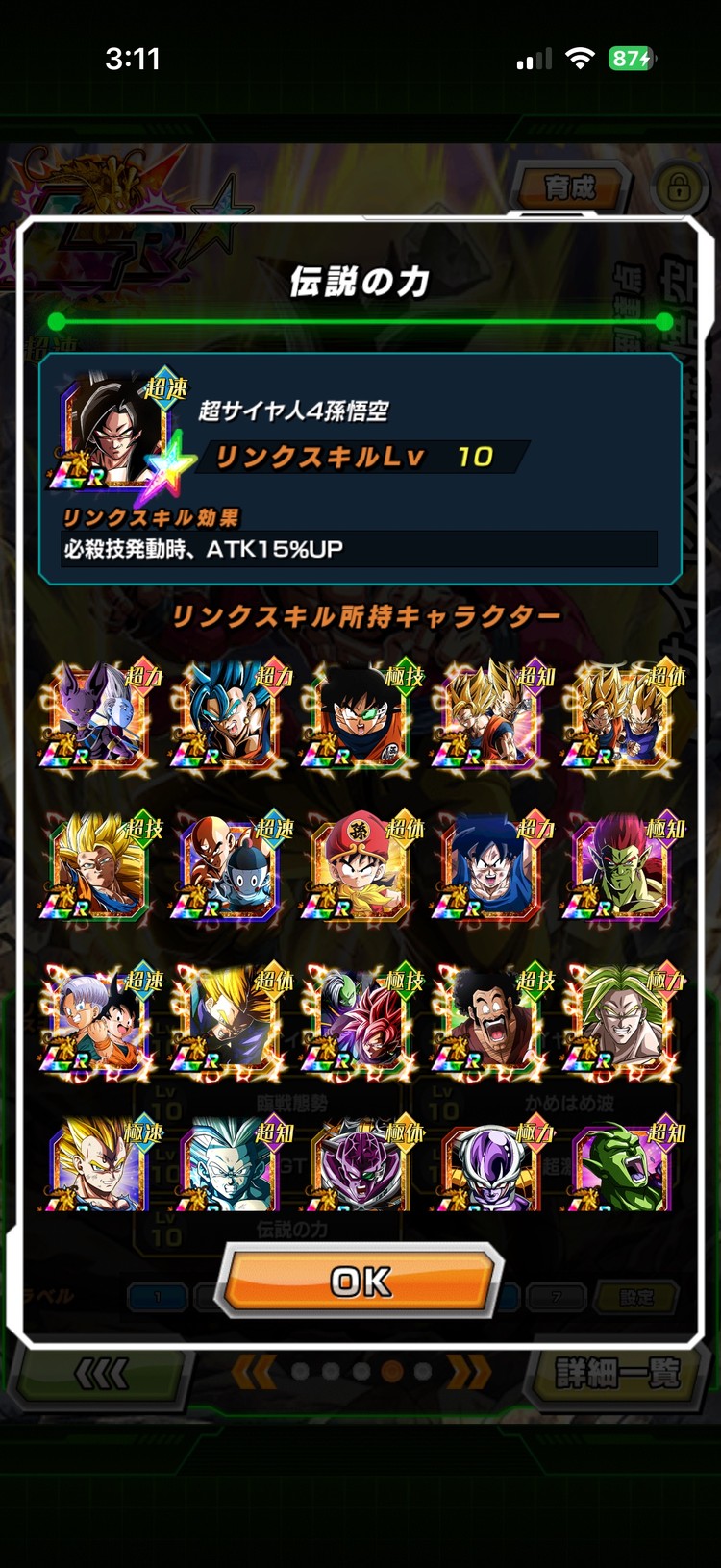This screenshot has height=1568, width=721.
Task: Choose the Broly character card
Action: (622, 1021)
